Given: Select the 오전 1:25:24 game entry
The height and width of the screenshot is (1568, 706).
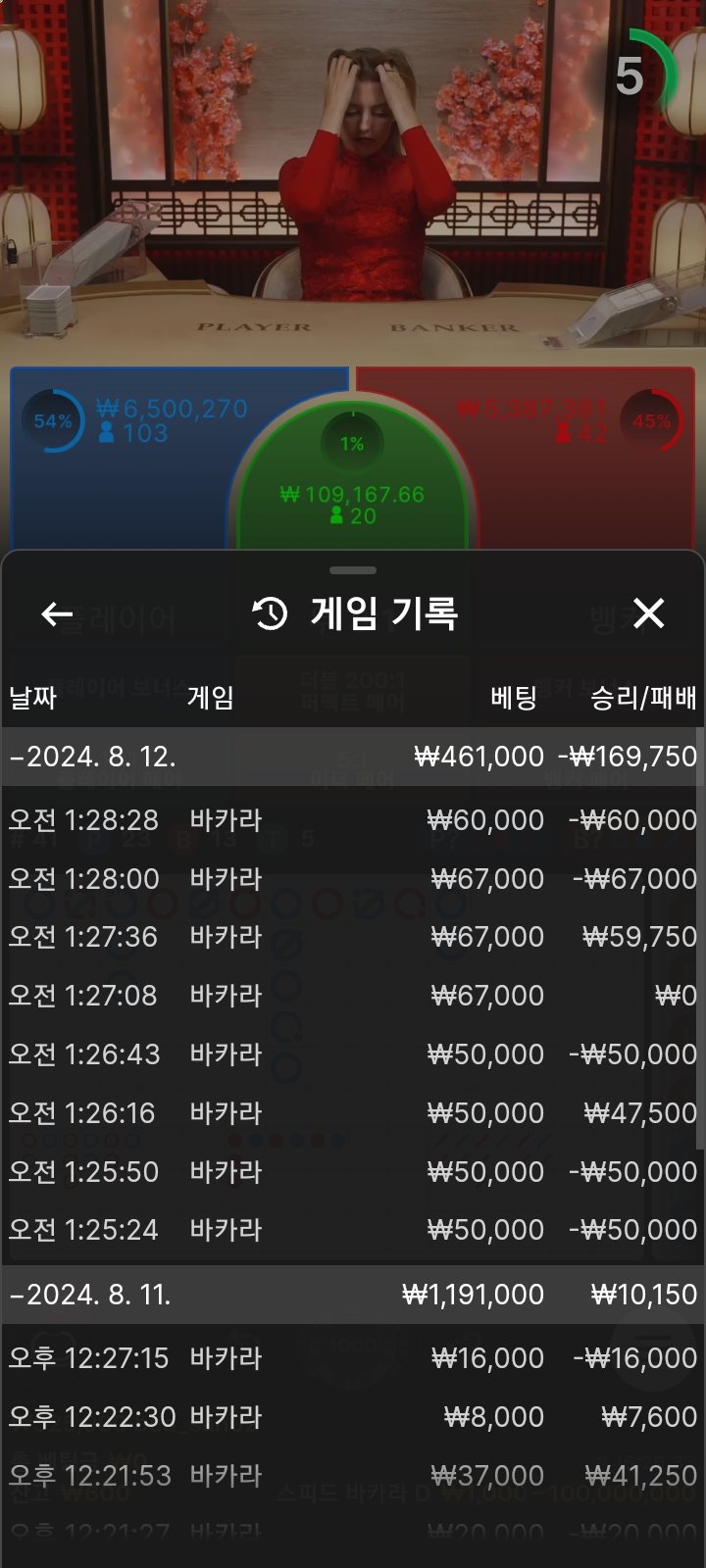Looking at the screenshot, I should pyautogui.click(x=352, y=1230).
